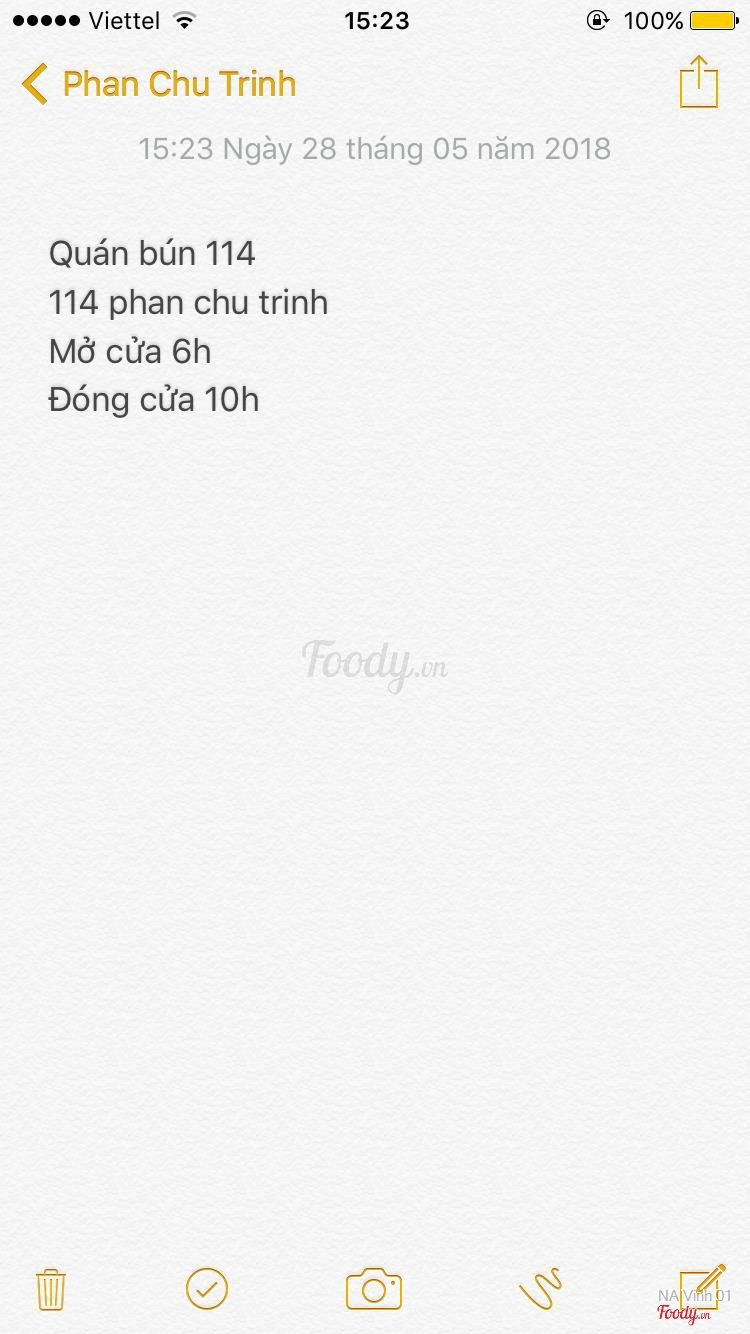Go back to Phan Chu Trinh folder
The width and height of the screenshot is (750, 1334).
(160, 84)
